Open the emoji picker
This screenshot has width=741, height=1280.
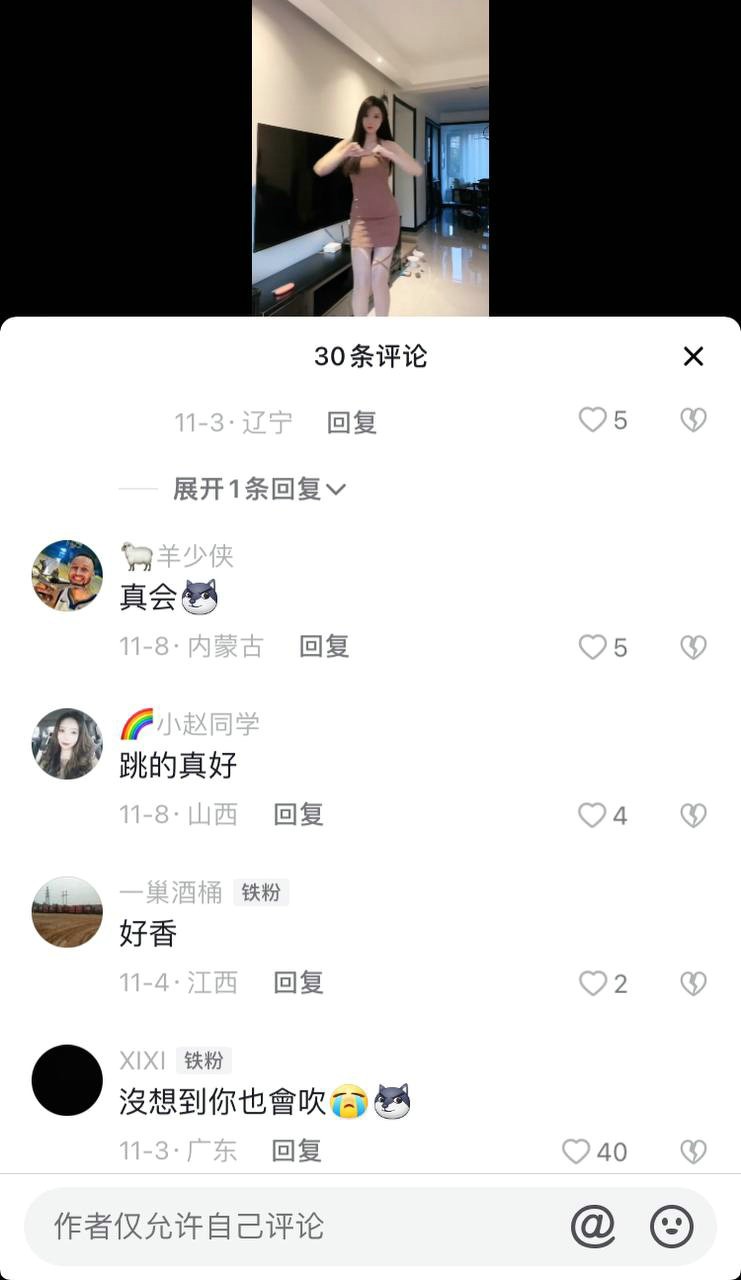tap(672, 1226)
